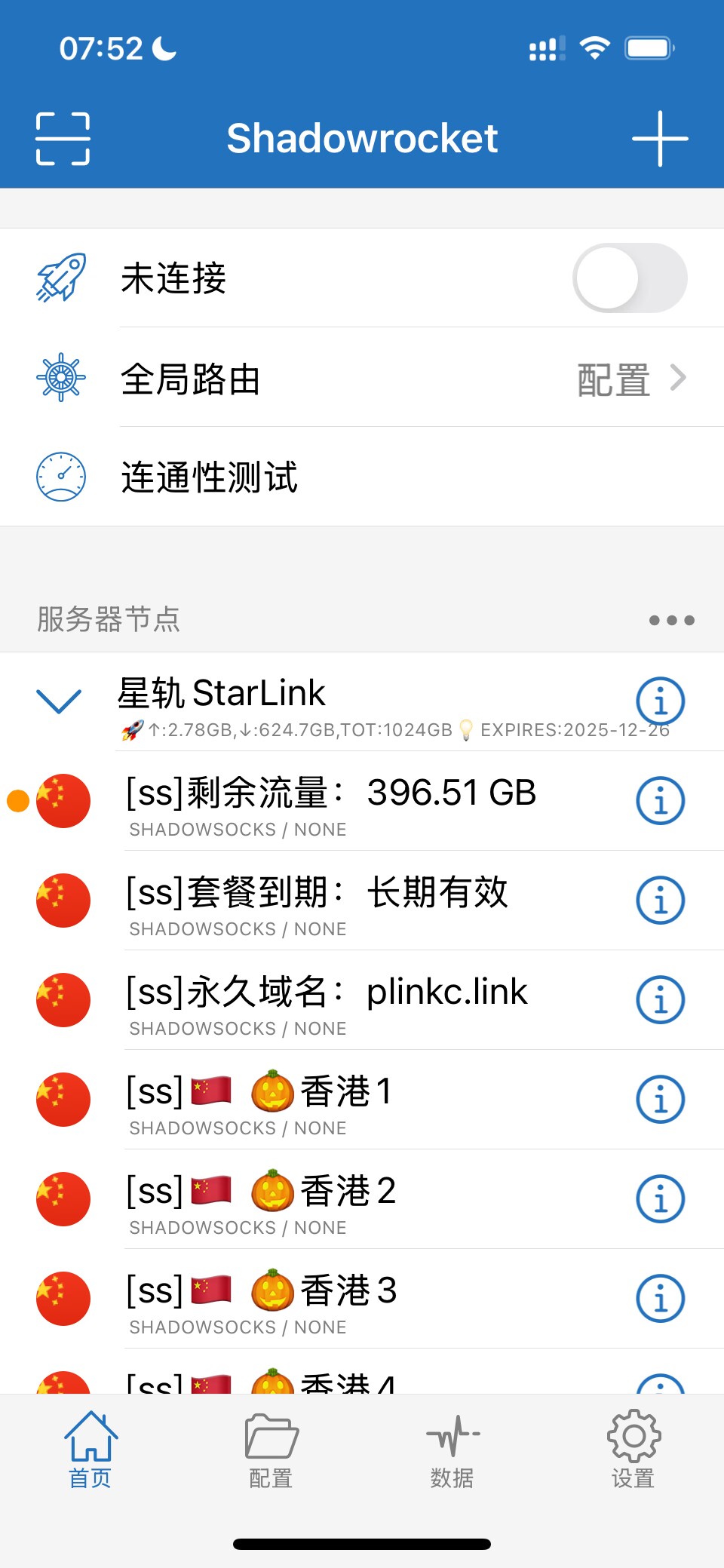Image resolution: width=724 pixels, height=1568 pixels.
Task: Open info for 永久域名 node
Action: tap(660, 1000)
